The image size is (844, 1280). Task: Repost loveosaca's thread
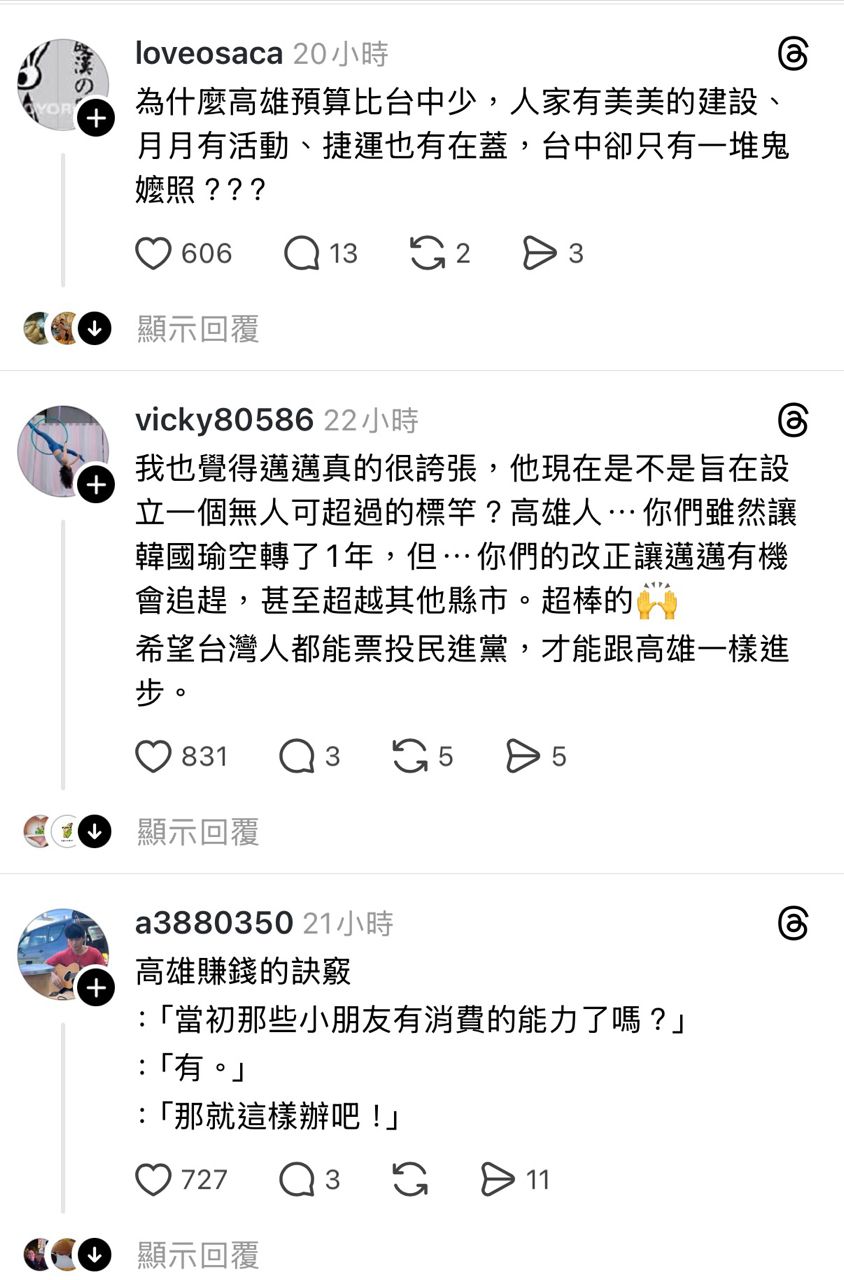pyautogui.click(x=427, y=254)
